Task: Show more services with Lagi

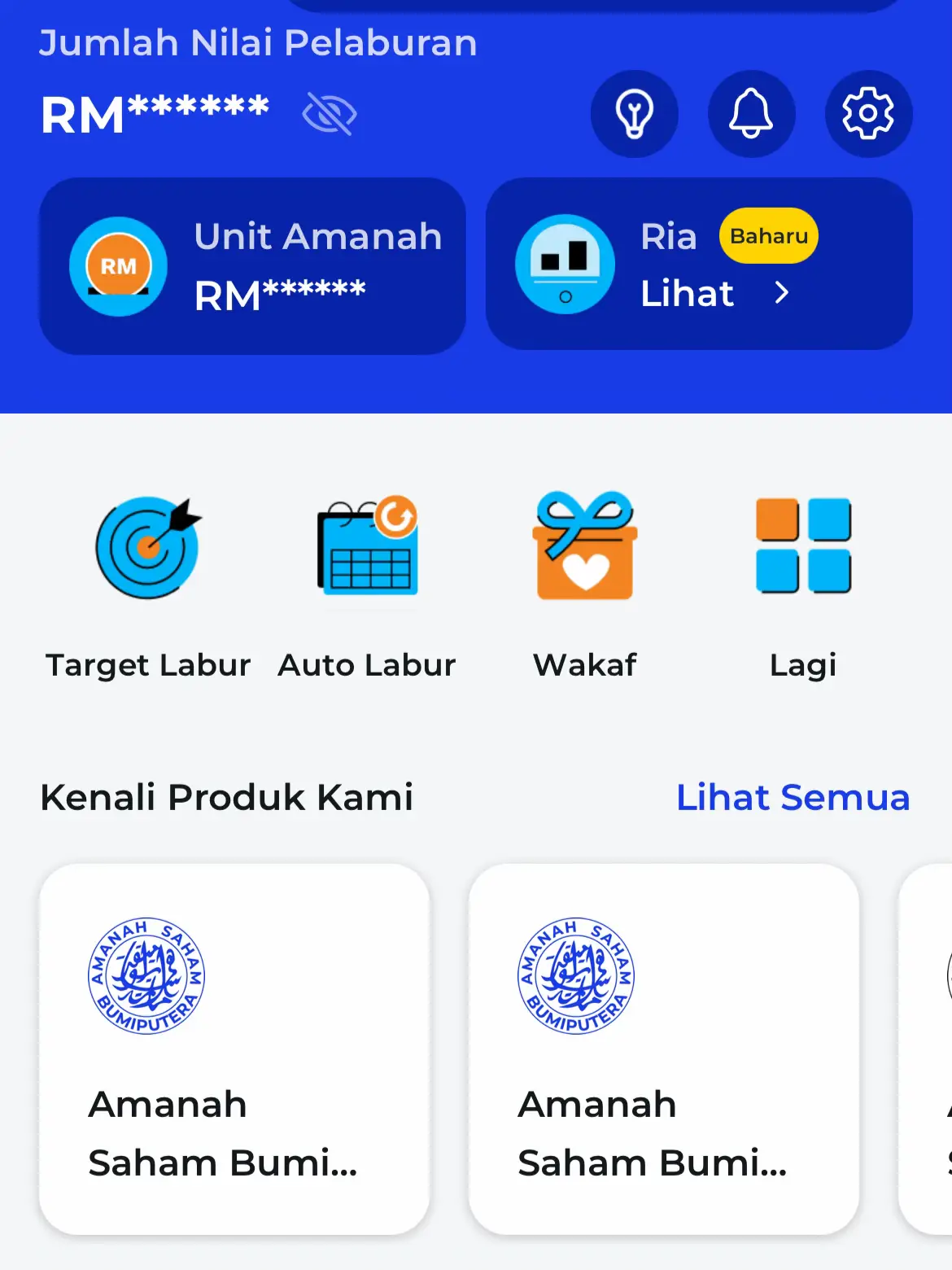Action: [803, 582]
